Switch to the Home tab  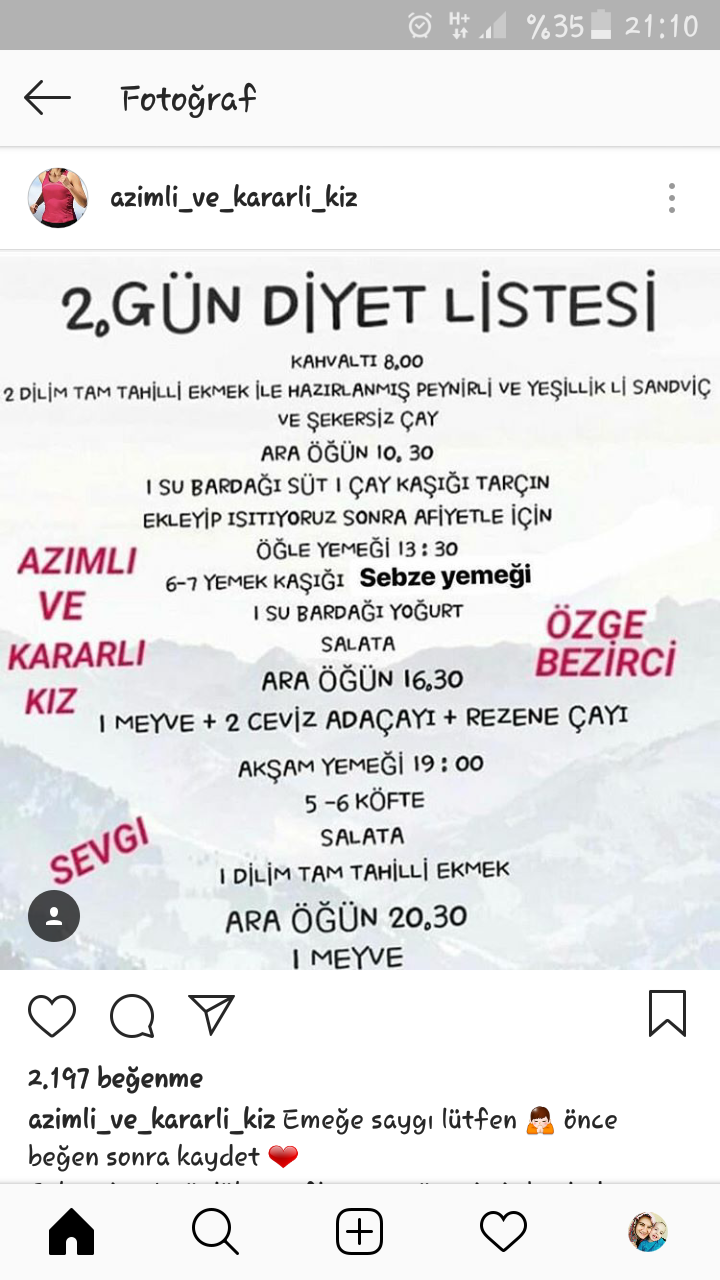72,1231
